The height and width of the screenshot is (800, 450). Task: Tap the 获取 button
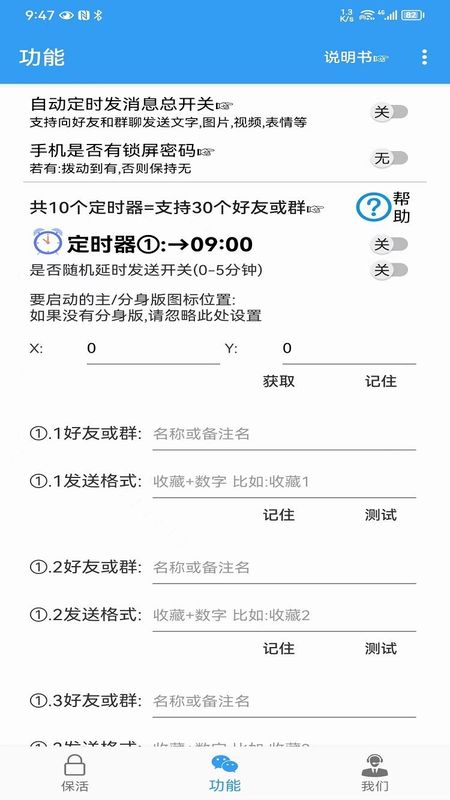[279, 381]
